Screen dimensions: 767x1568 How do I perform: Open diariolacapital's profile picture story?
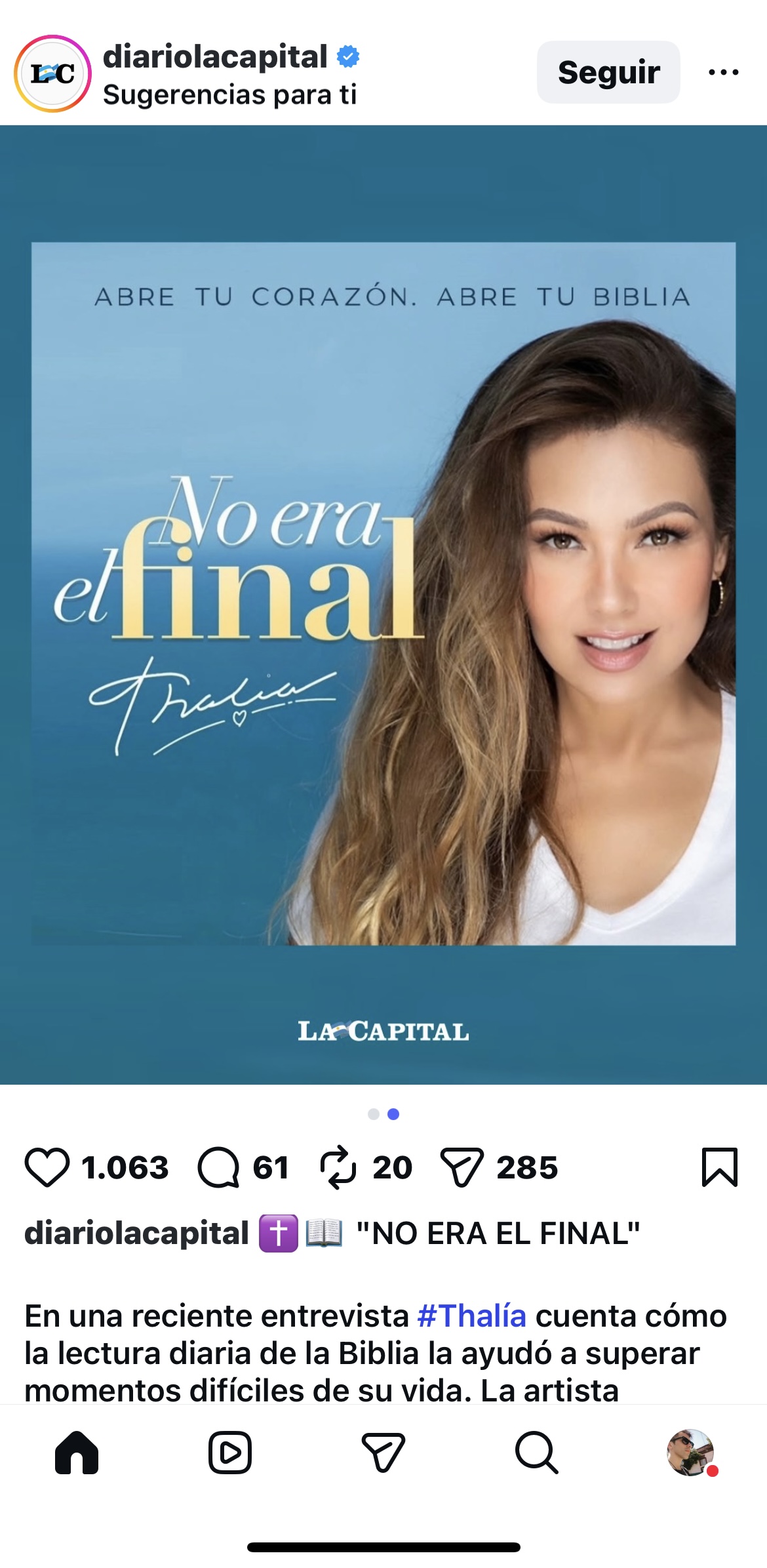(52, 73)
